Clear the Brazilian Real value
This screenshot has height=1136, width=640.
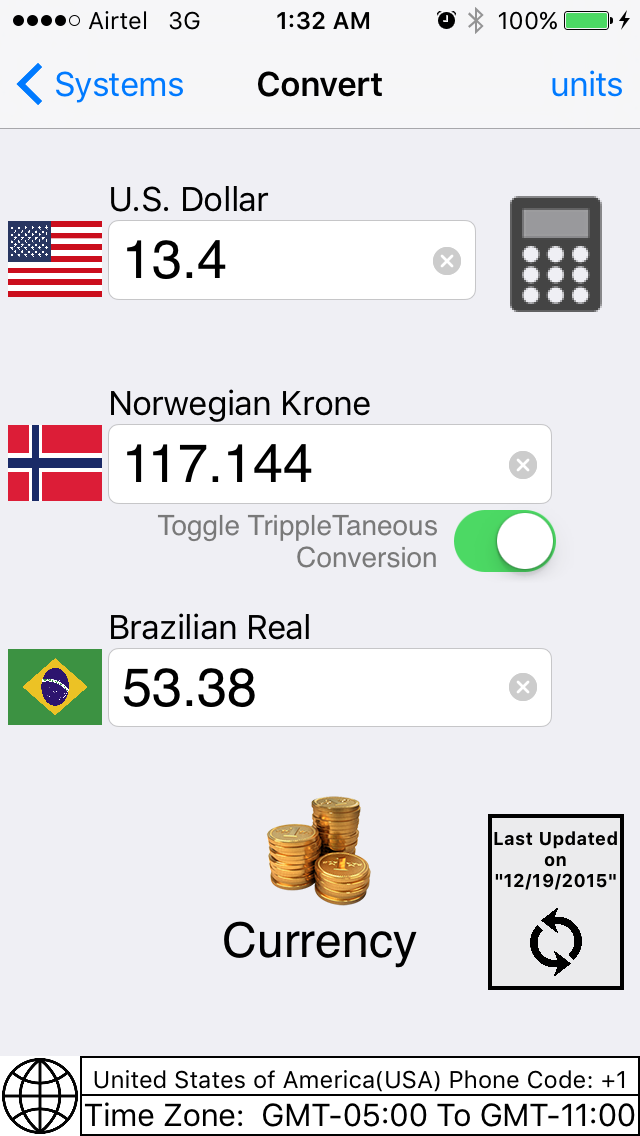coord(522,688)
